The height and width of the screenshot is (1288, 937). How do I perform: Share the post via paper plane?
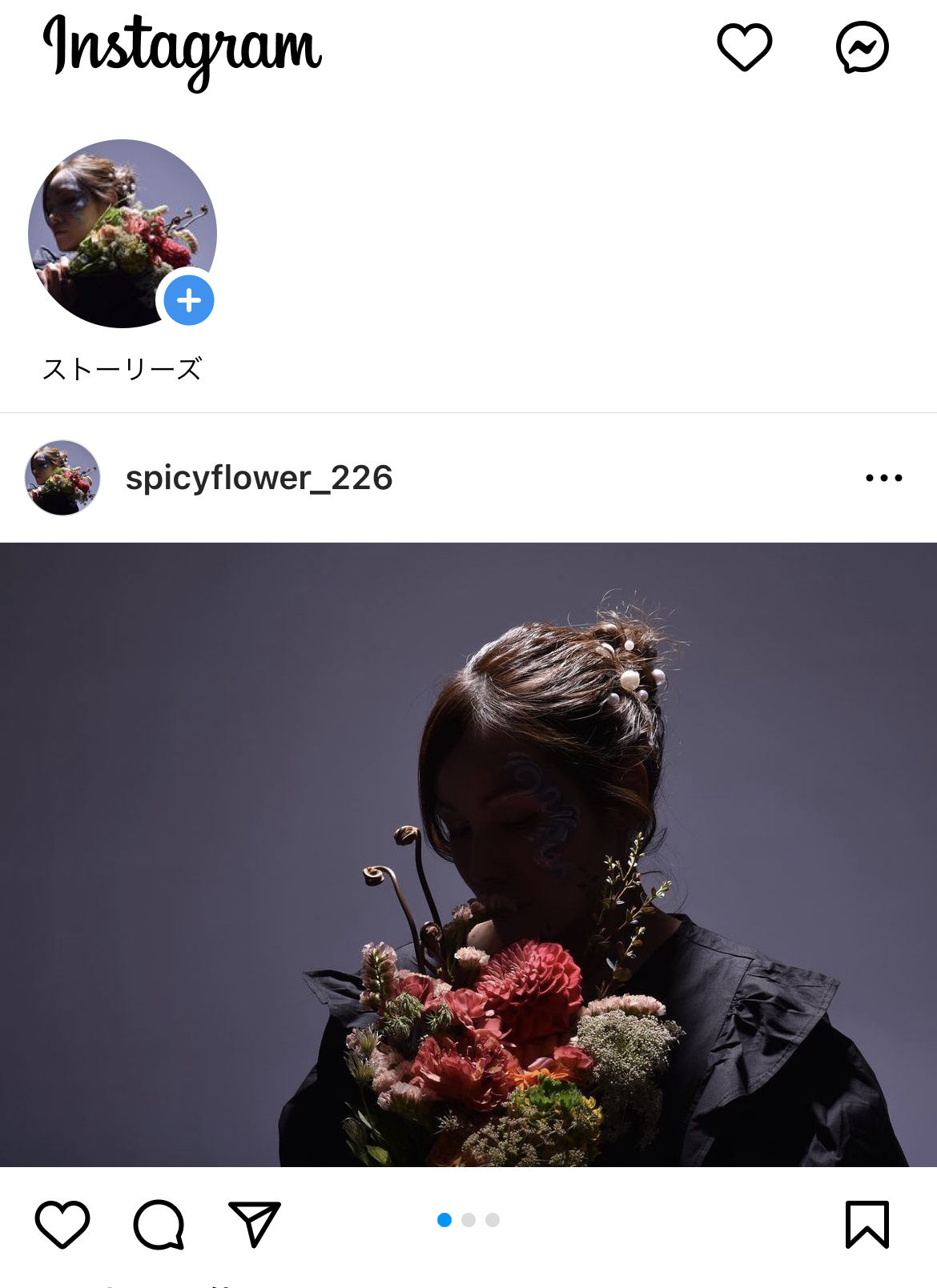pos(255,1224)
